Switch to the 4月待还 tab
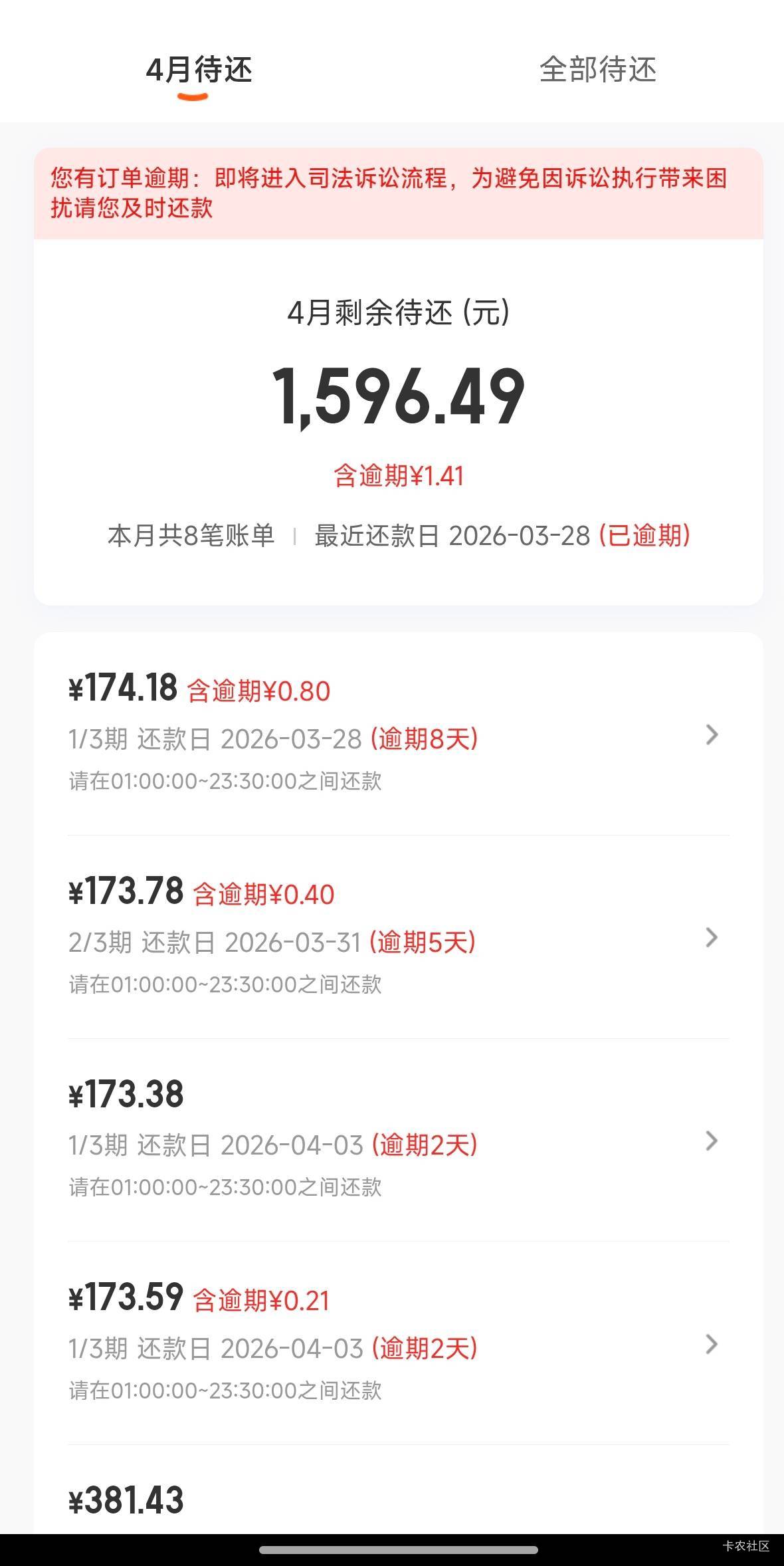The width and height of the screenshot is (784, 1566). (199, 70)
